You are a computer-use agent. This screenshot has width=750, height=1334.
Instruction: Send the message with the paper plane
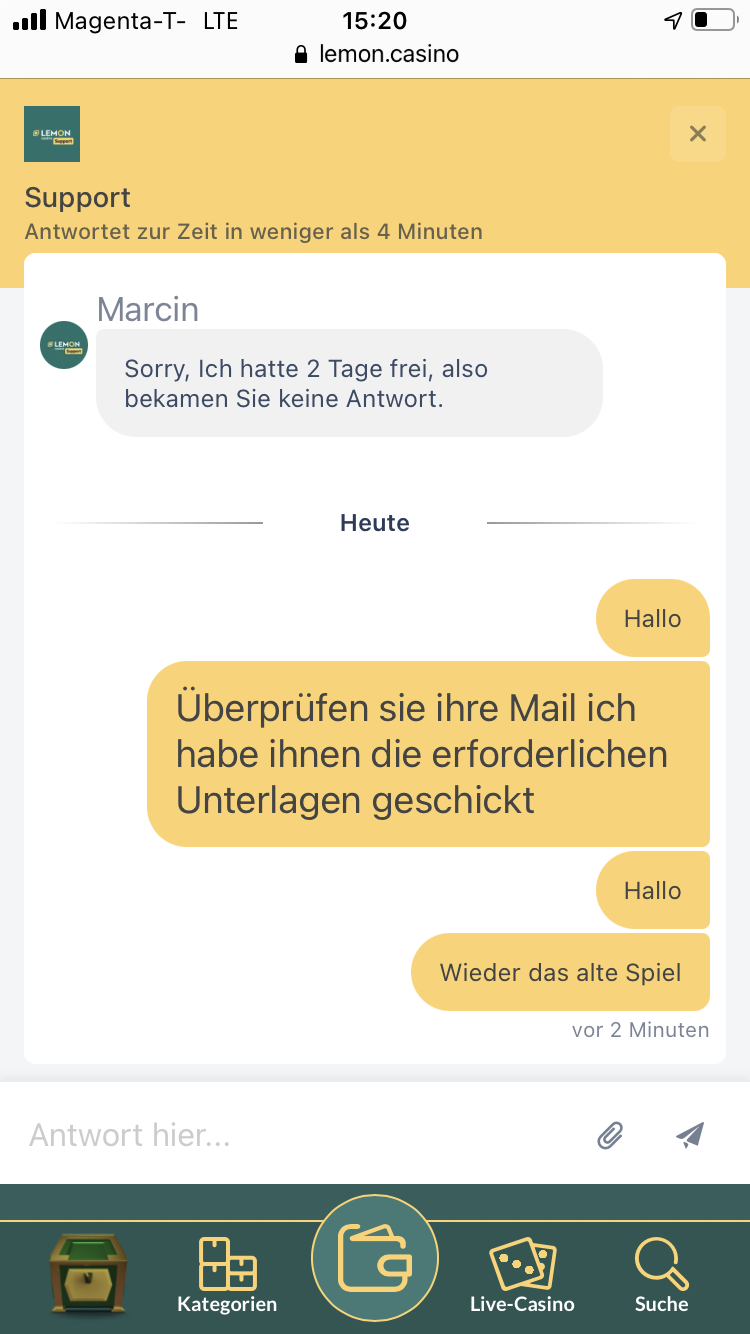[690, 1135]
